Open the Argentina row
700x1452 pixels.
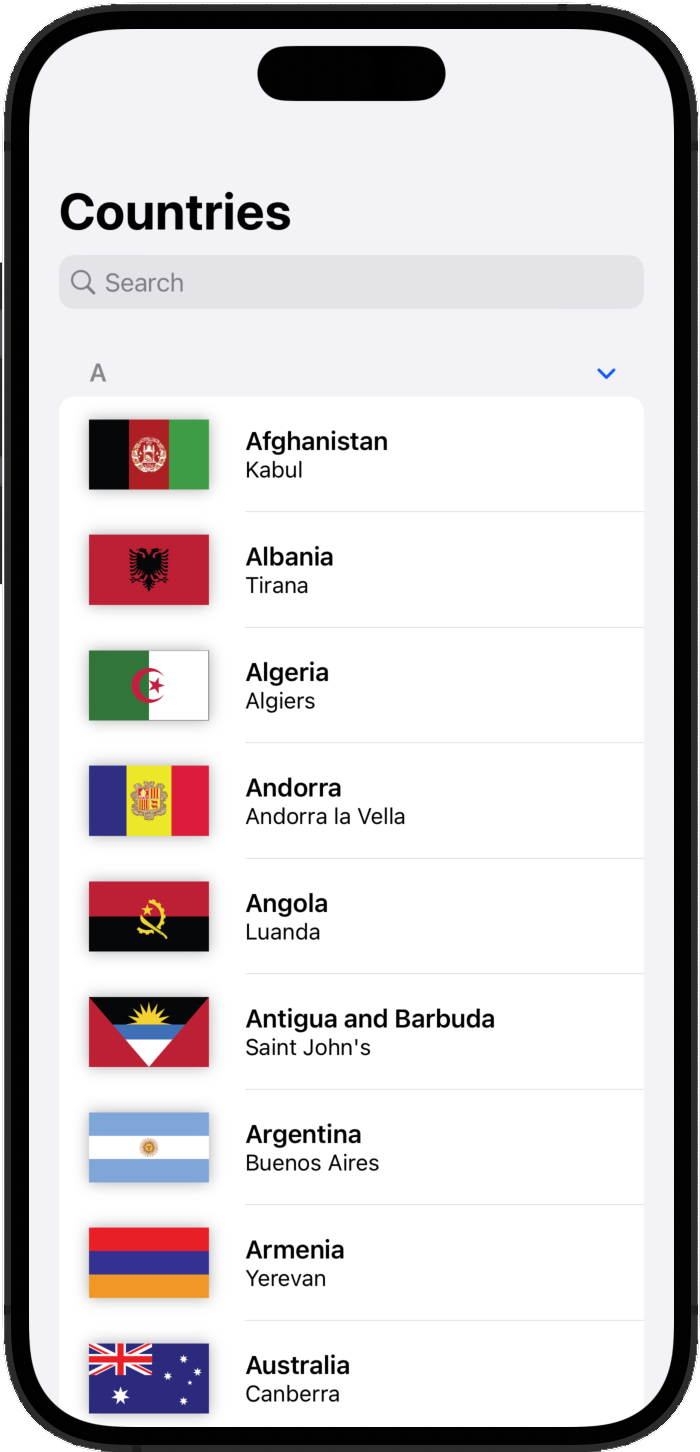click(350, 1148)
